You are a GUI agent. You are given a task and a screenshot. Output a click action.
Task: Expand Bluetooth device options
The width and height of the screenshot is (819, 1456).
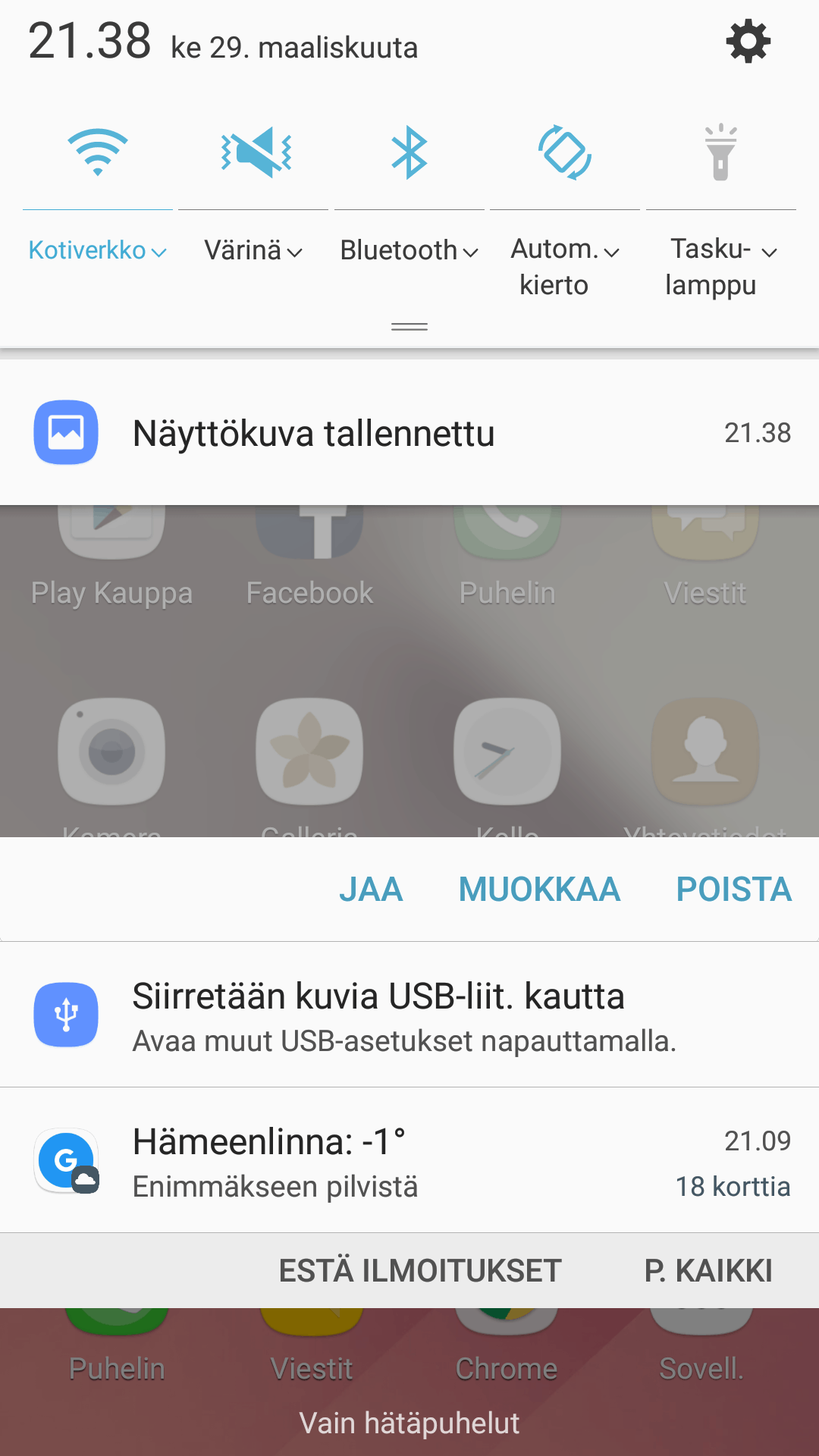point(409,250)
